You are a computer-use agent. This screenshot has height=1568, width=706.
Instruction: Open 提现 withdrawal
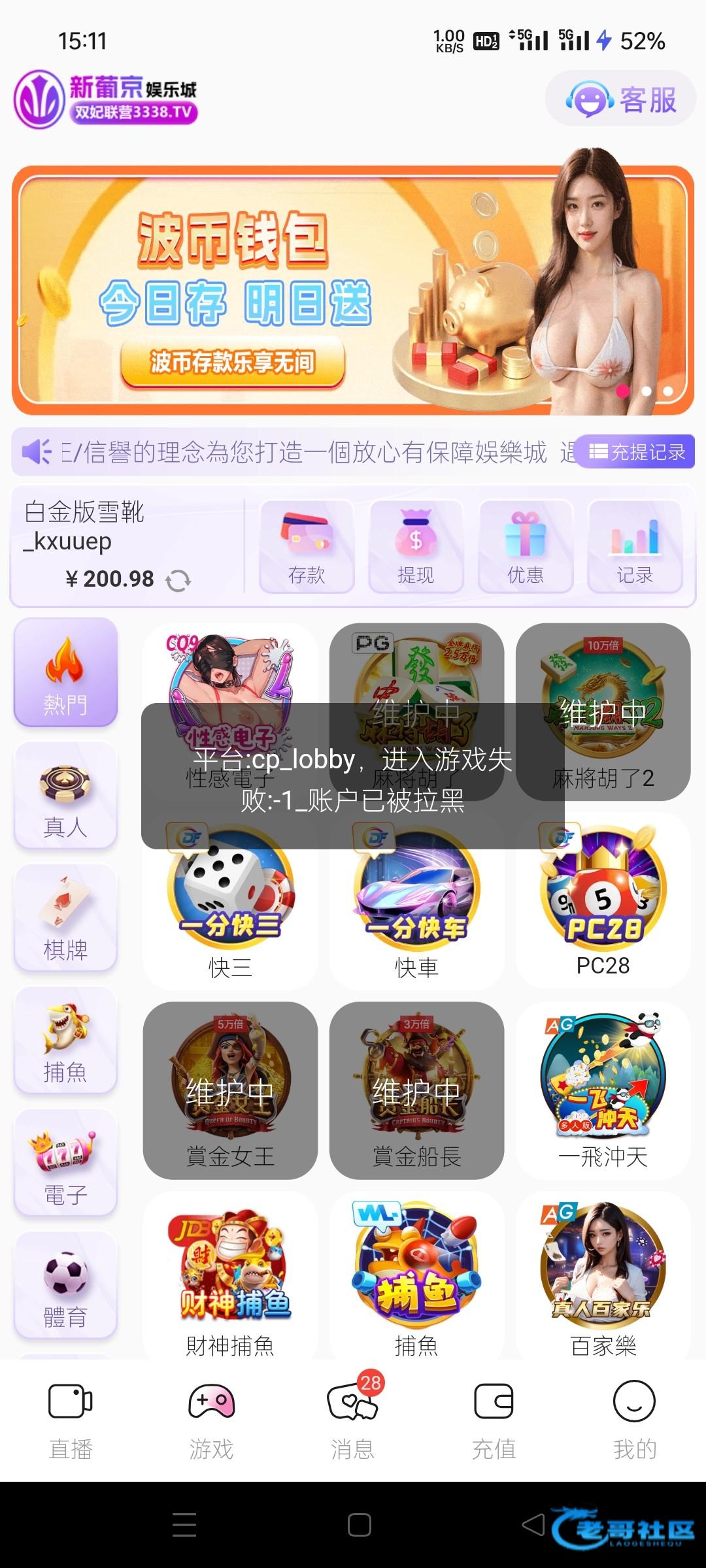(x=416, y=546)
